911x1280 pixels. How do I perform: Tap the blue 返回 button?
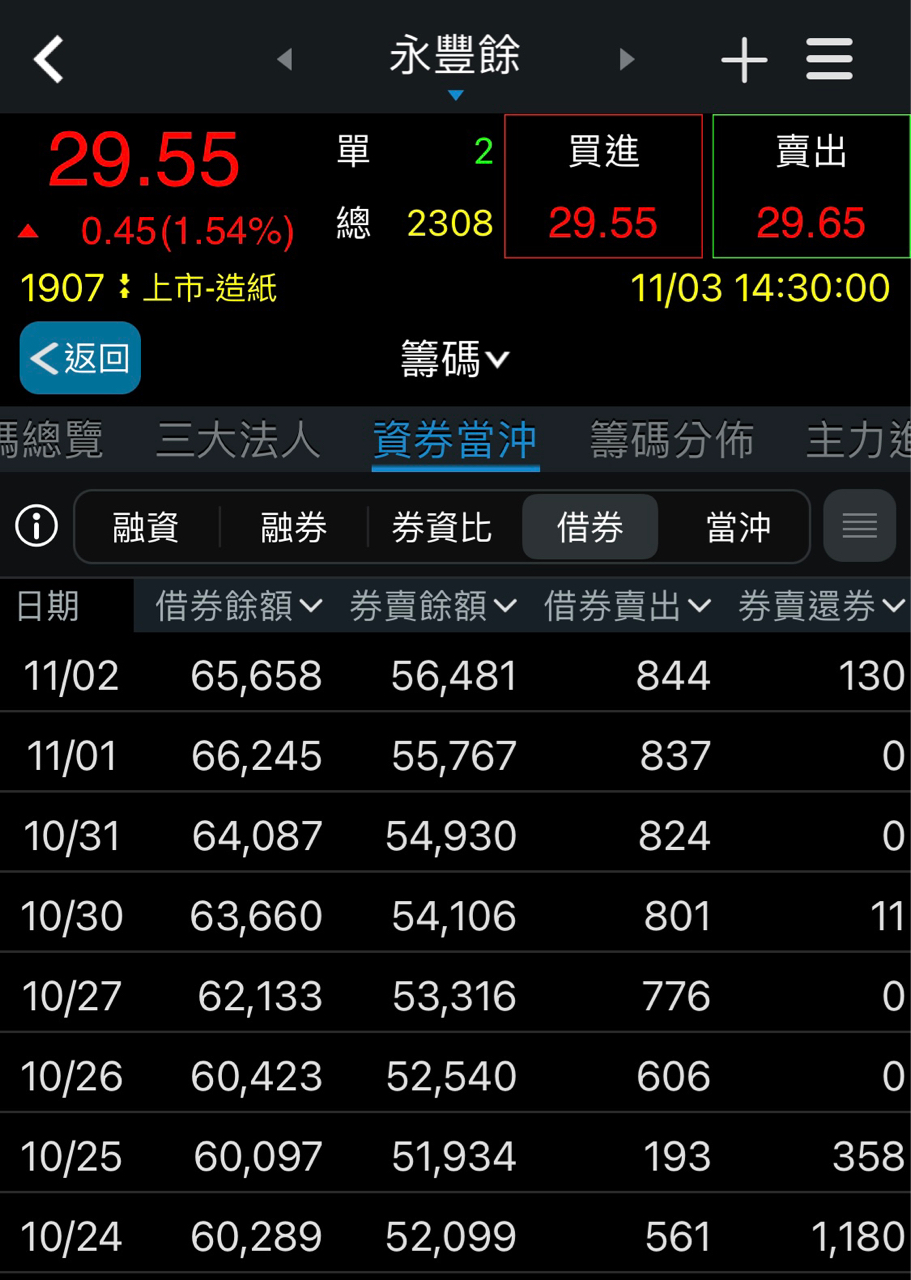(x=80, y=358)
